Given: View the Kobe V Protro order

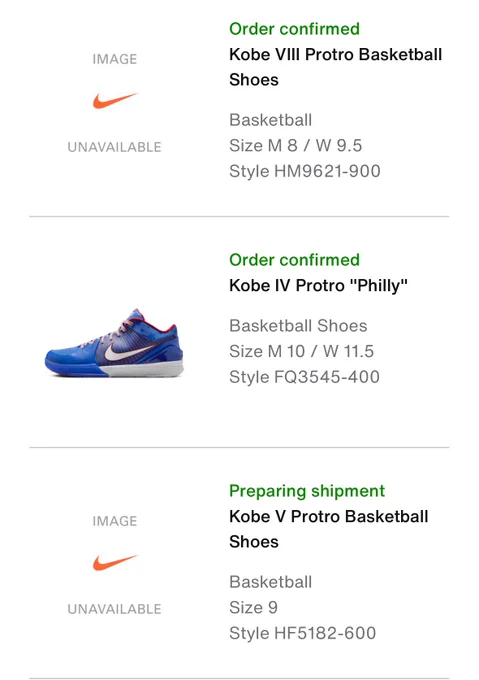Looking at the screenshot, I should (239, 563).
